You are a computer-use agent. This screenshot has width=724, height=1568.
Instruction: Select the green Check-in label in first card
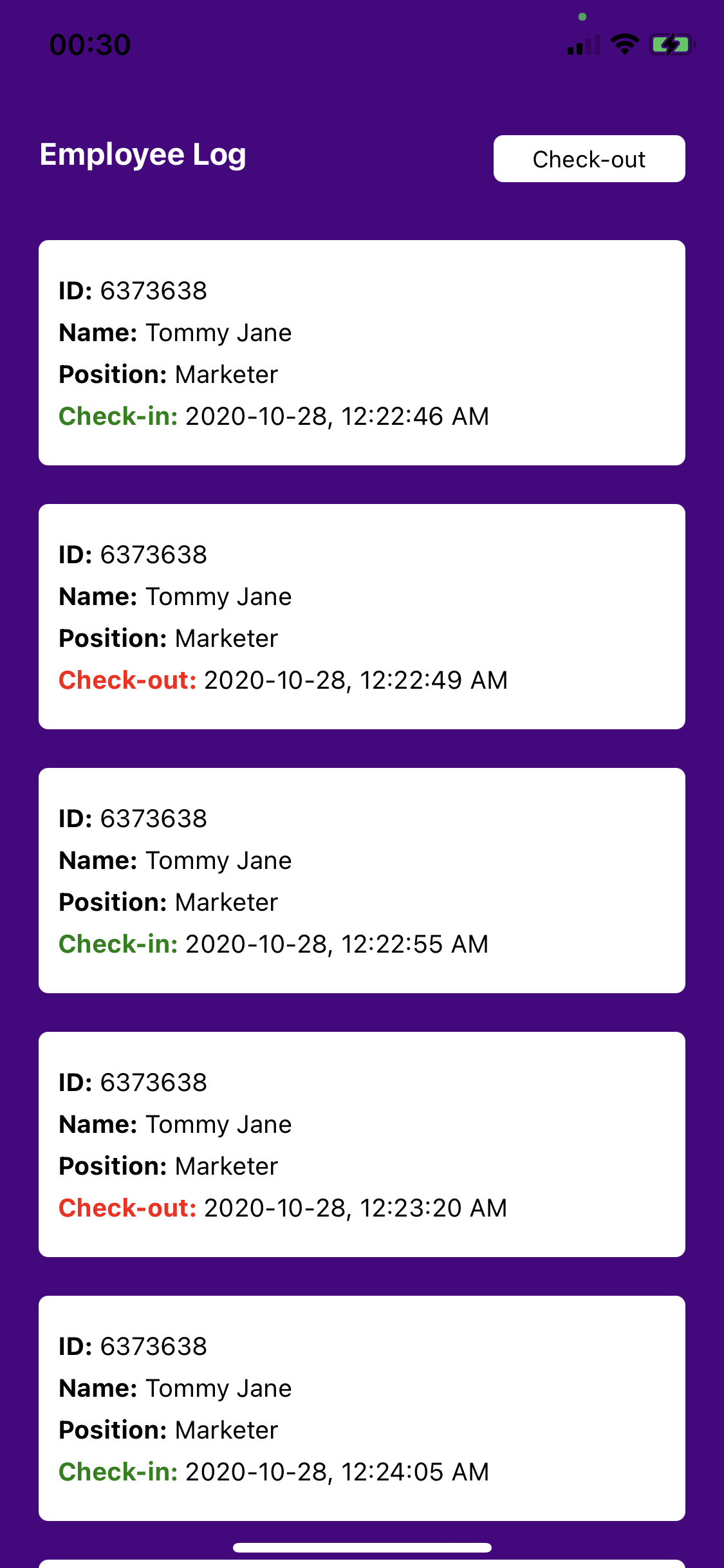pyautogui.click(x=118, y=416)
